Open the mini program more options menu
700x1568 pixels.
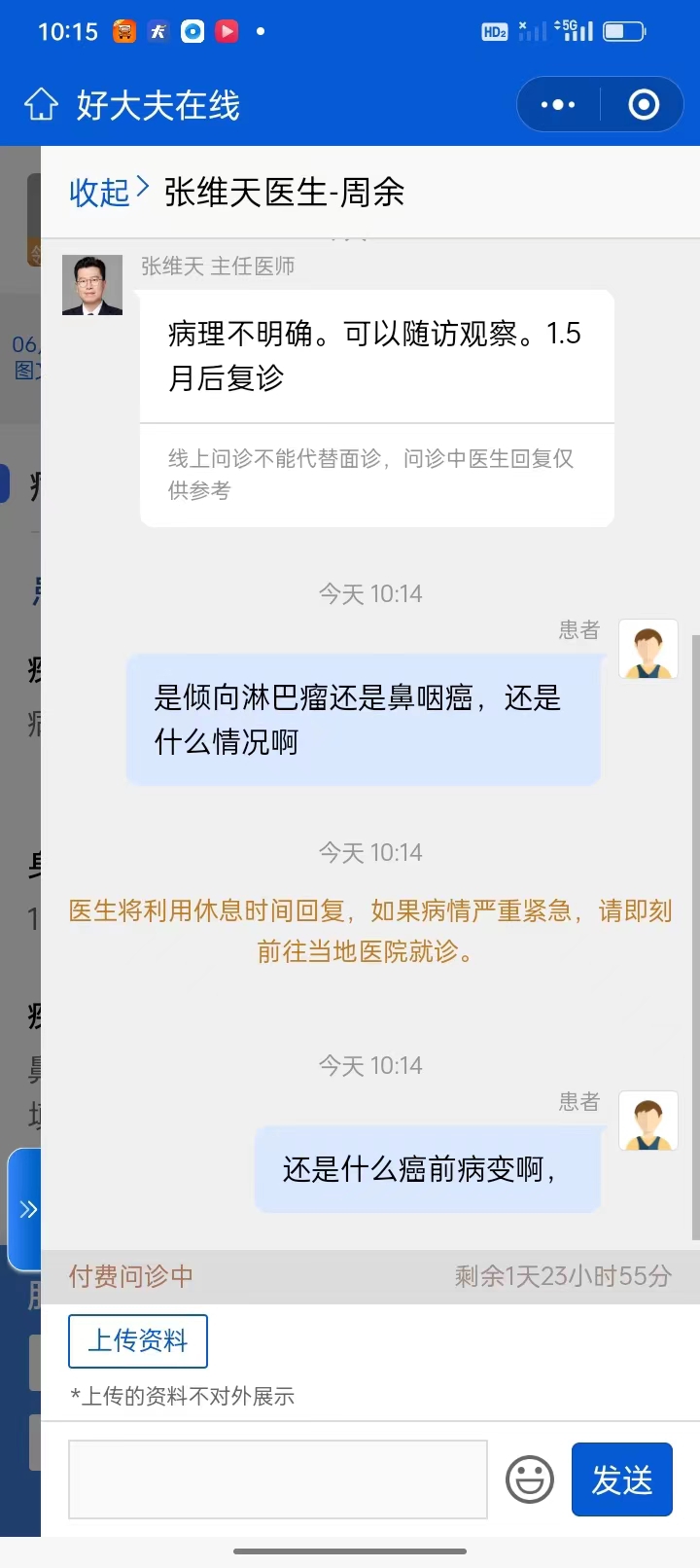pyautogui.click(x=558, y=104)
